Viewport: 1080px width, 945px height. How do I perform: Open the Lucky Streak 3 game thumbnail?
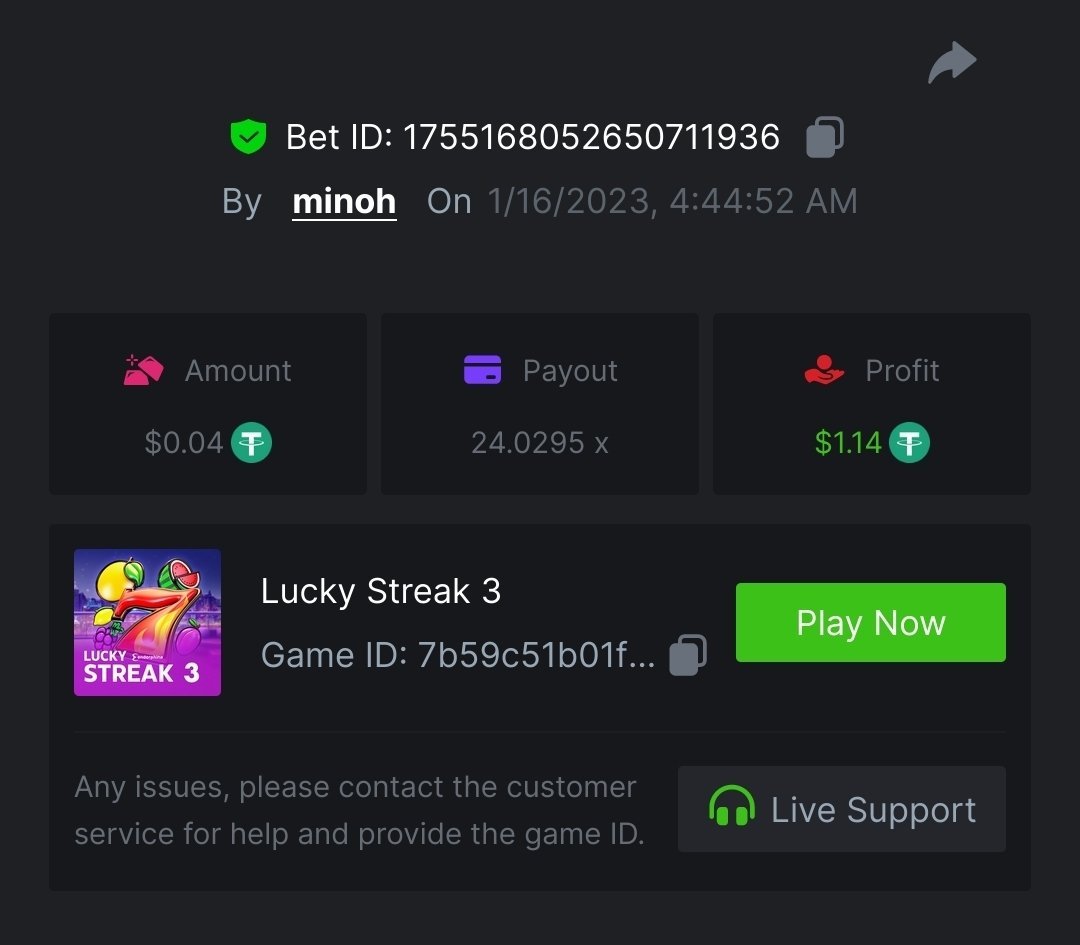tap(147, 622)
